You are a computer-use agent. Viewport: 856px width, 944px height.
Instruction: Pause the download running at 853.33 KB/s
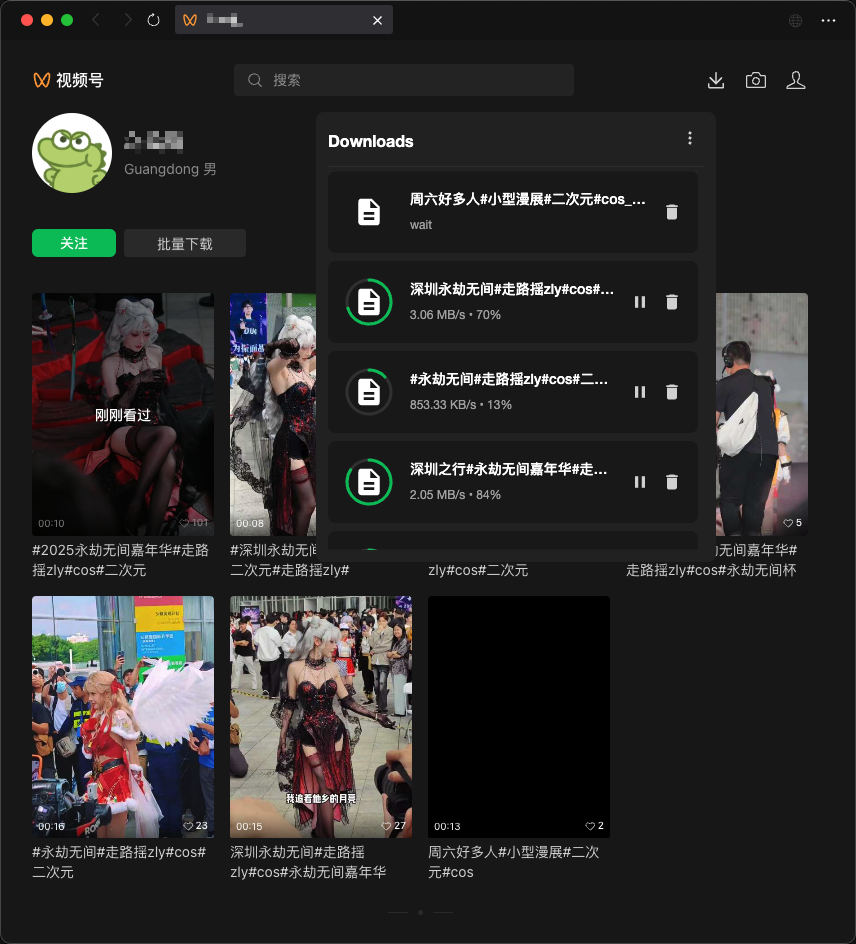pyautogui.click(x=640, y=392)
